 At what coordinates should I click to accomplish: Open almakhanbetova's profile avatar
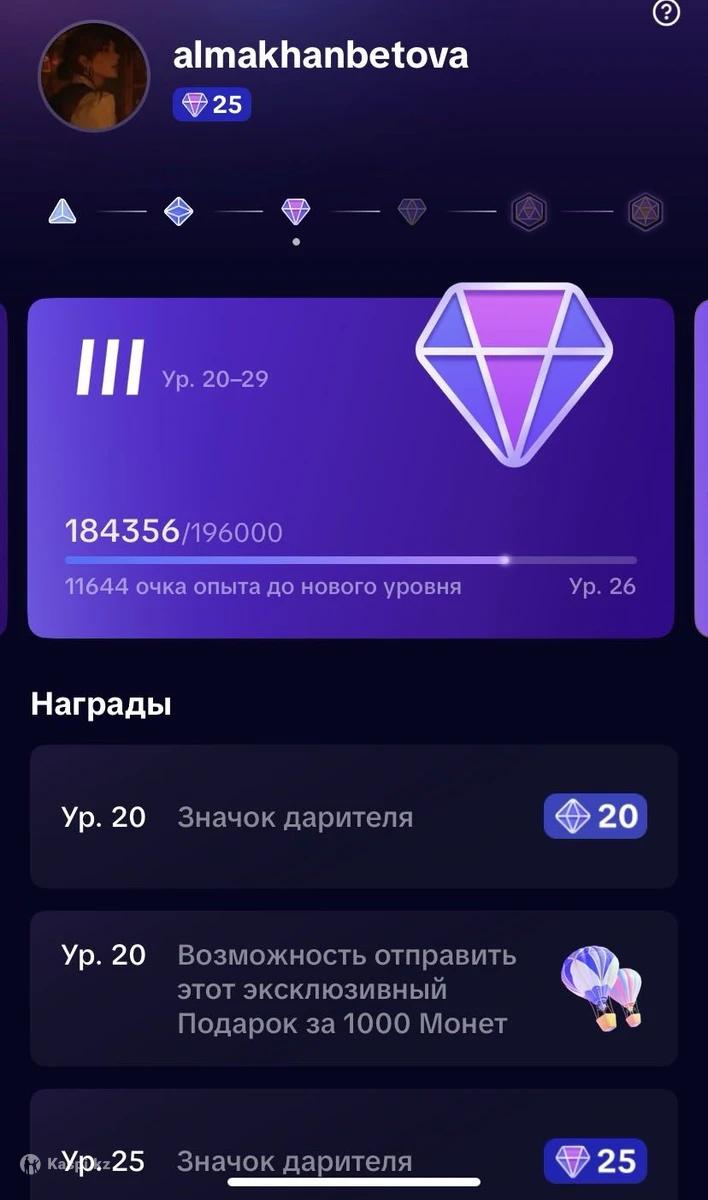(x=94, y=77)
